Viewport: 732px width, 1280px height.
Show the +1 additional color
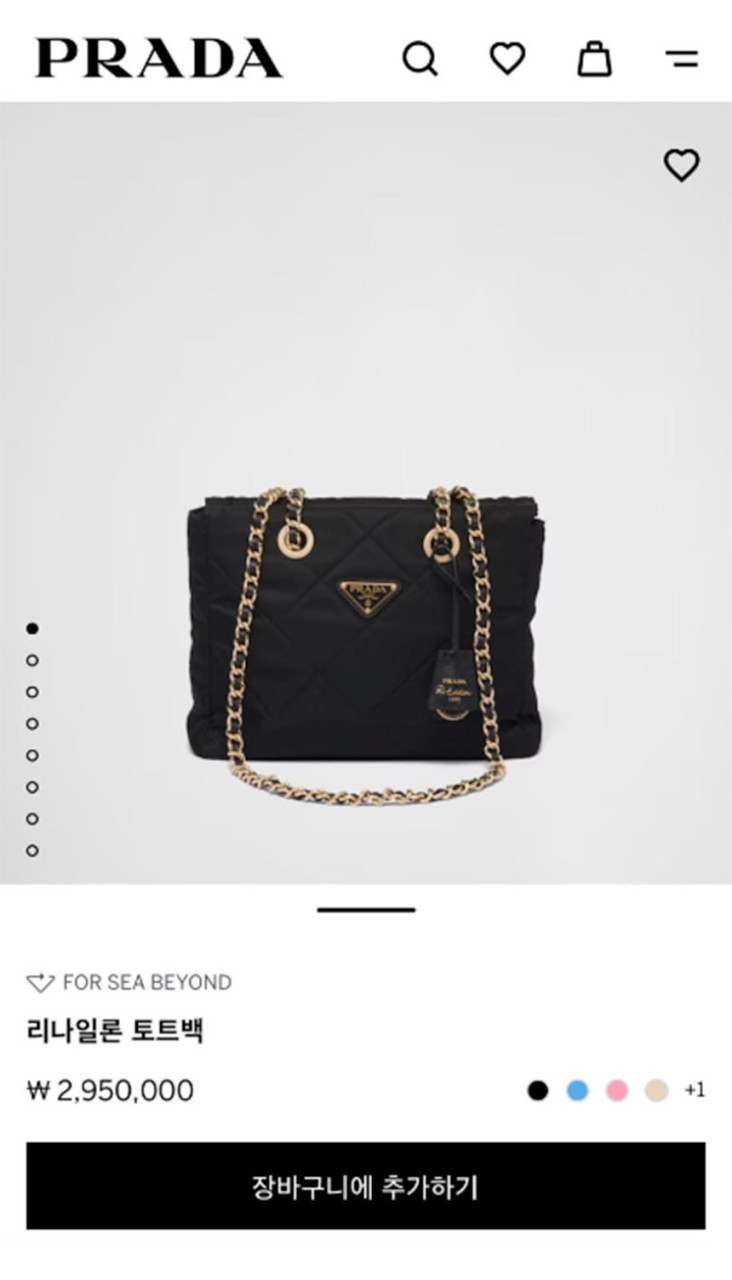694,1090
